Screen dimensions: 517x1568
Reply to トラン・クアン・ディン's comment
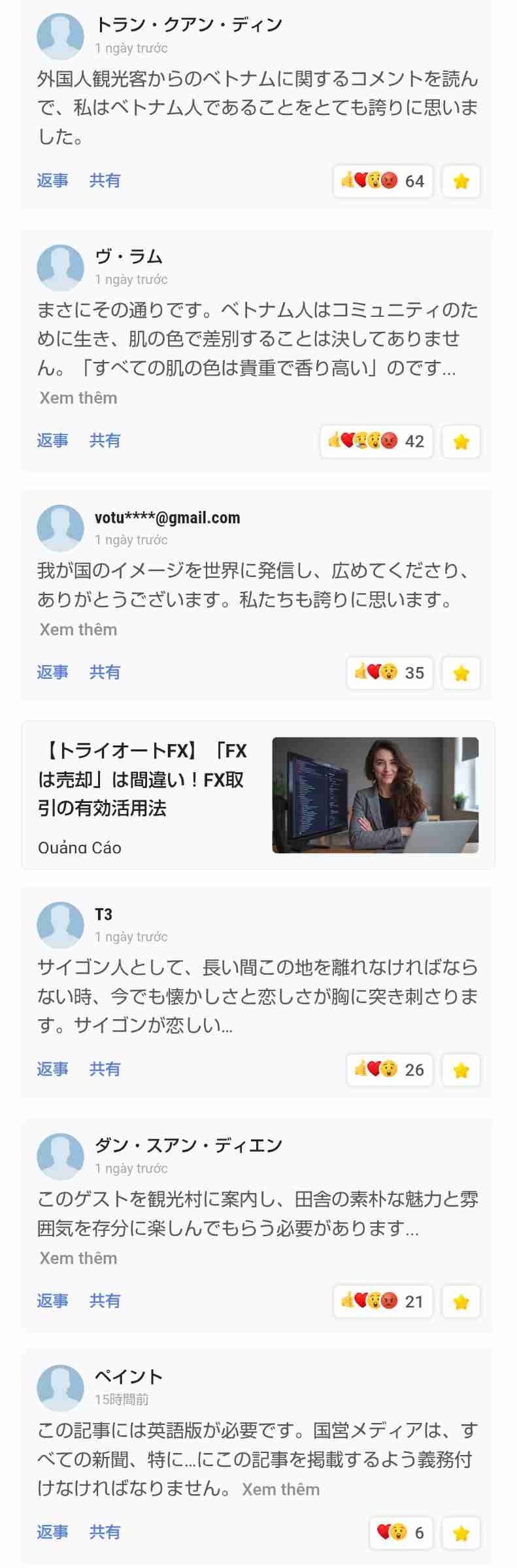coord(52,180)
